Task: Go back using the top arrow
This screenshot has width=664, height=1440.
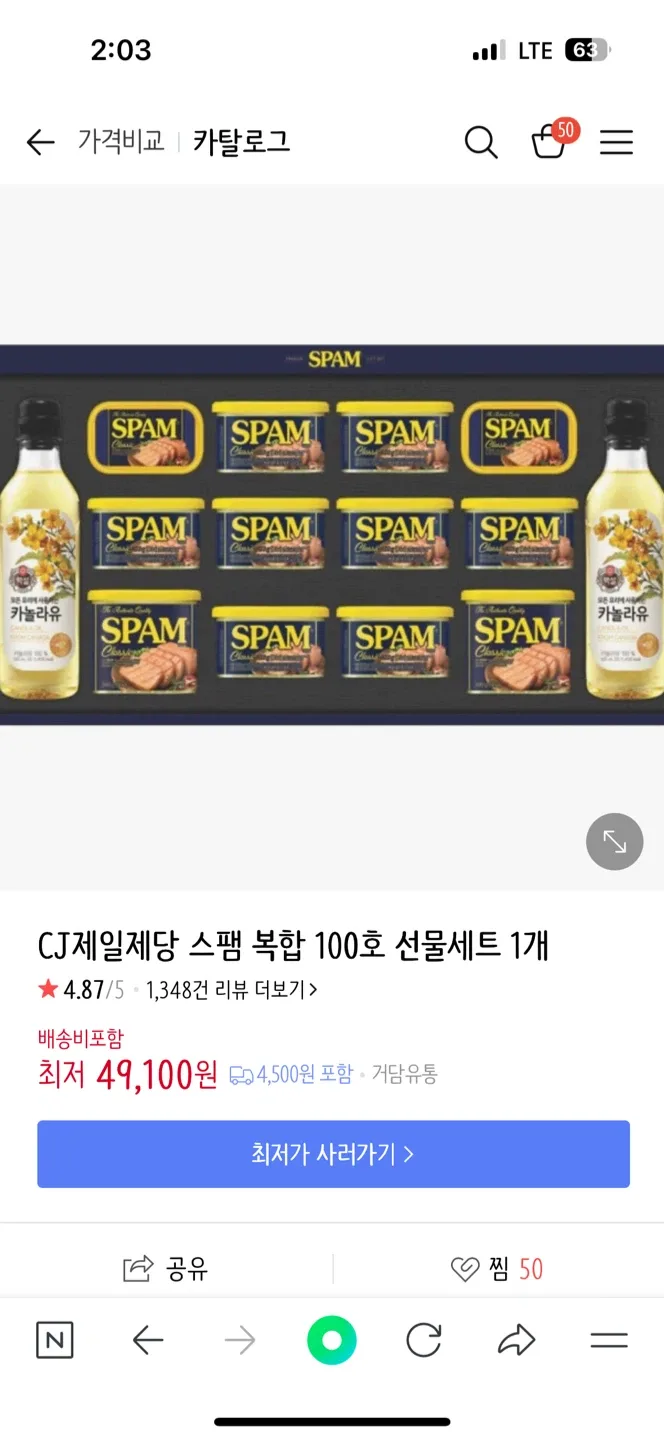Action: coord(40,143)
